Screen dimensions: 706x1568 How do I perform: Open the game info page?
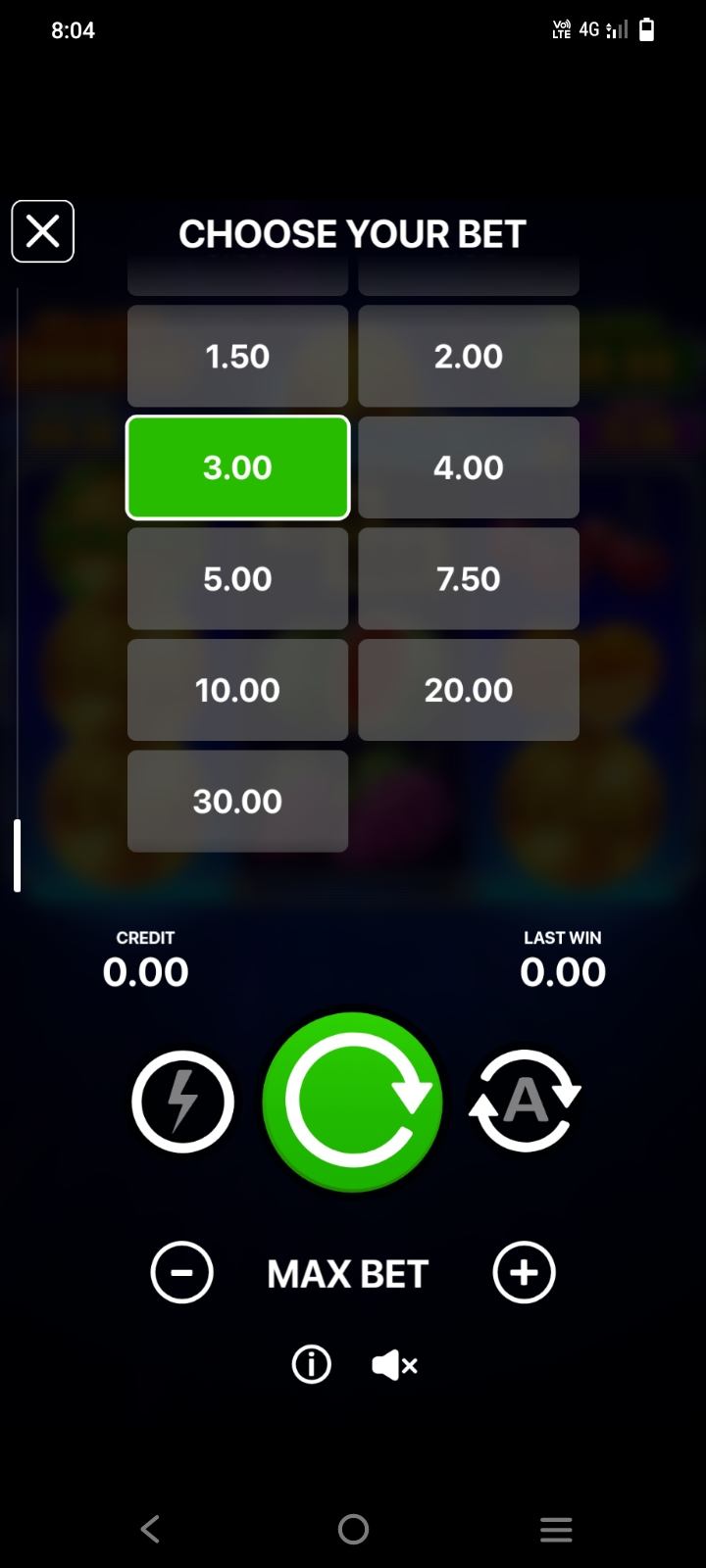pyautogui.click(x=312, y=1364)
